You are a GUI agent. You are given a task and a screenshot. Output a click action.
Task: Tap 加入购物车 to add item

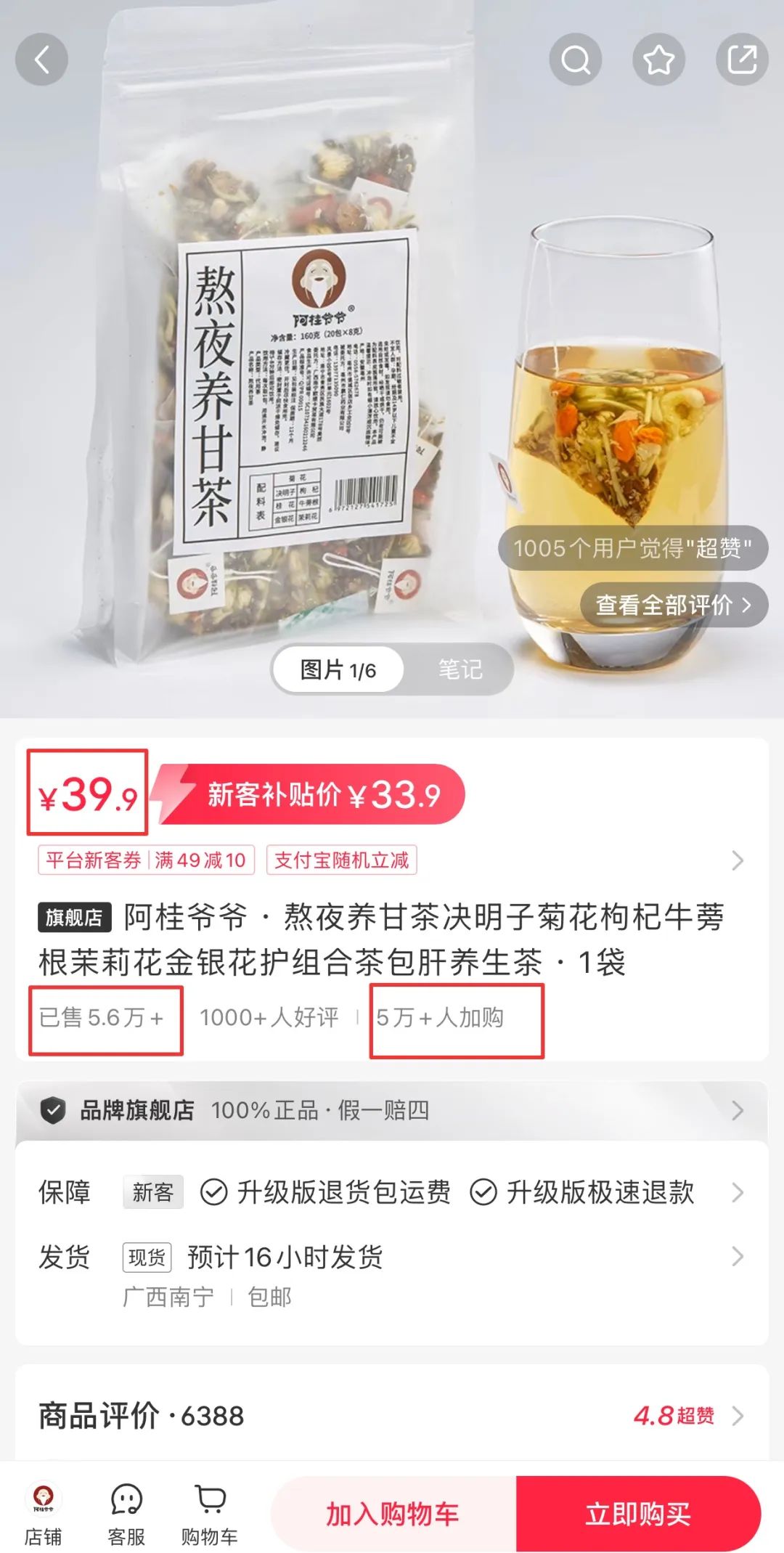click(x=393, y=1515)
